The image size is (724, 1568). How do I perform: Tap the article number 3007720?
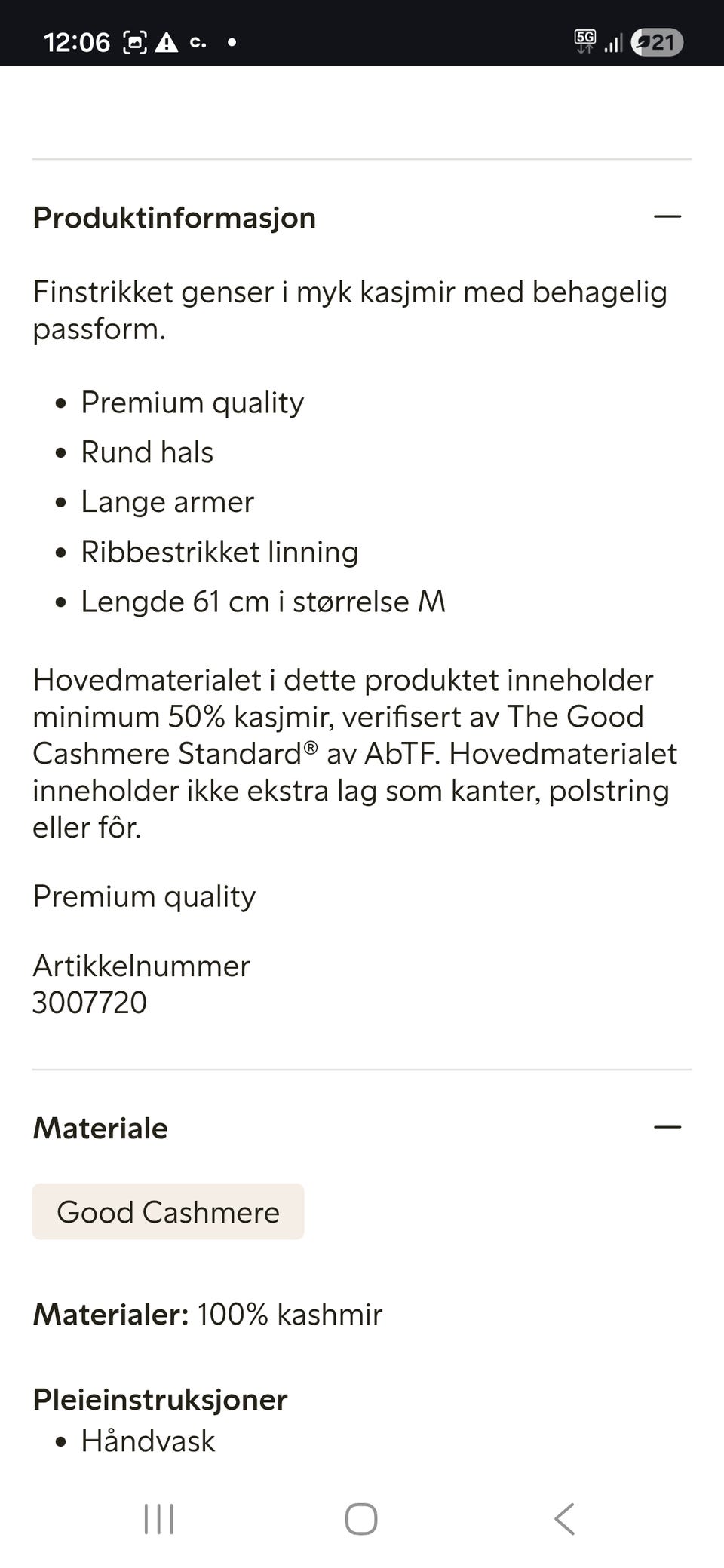click(x=88, y=1003)
